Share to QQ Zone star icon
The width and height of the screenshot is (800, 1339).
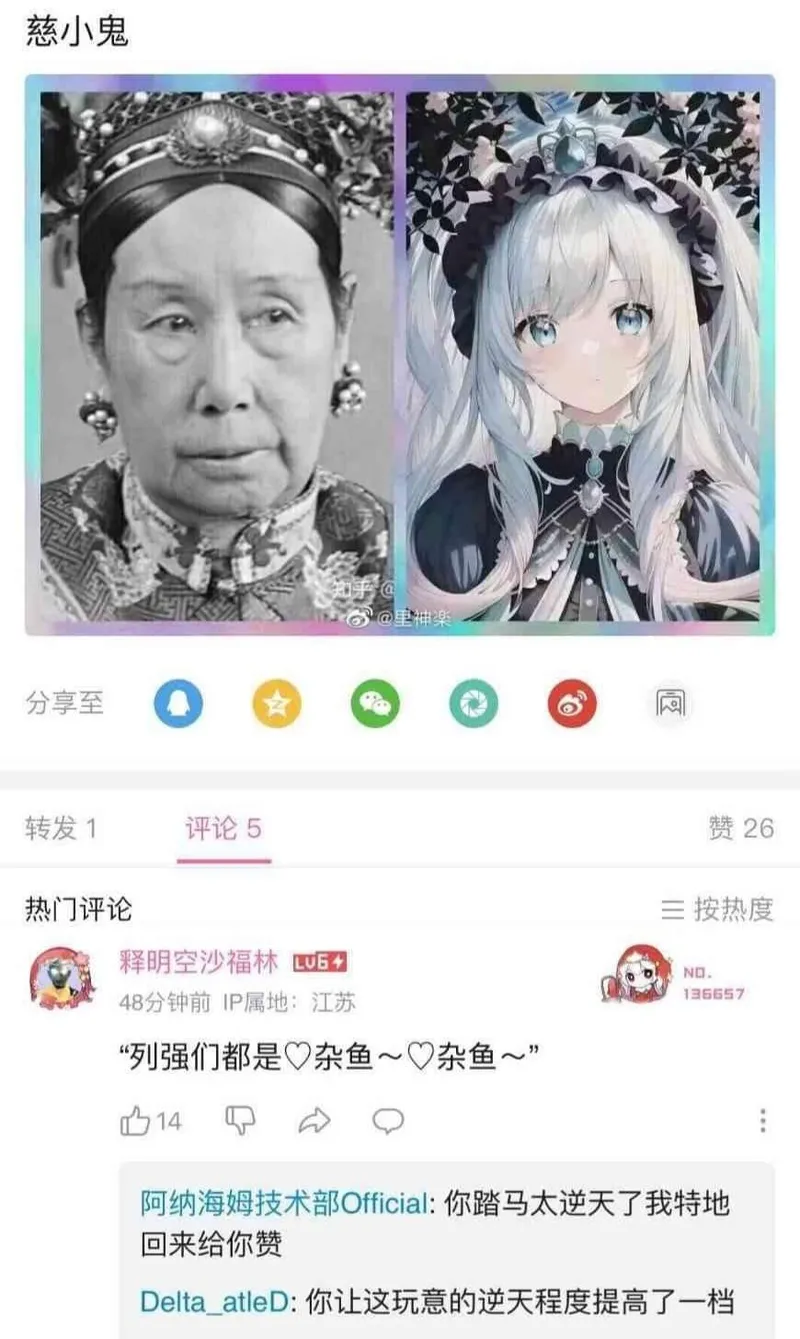coord(276,703)
